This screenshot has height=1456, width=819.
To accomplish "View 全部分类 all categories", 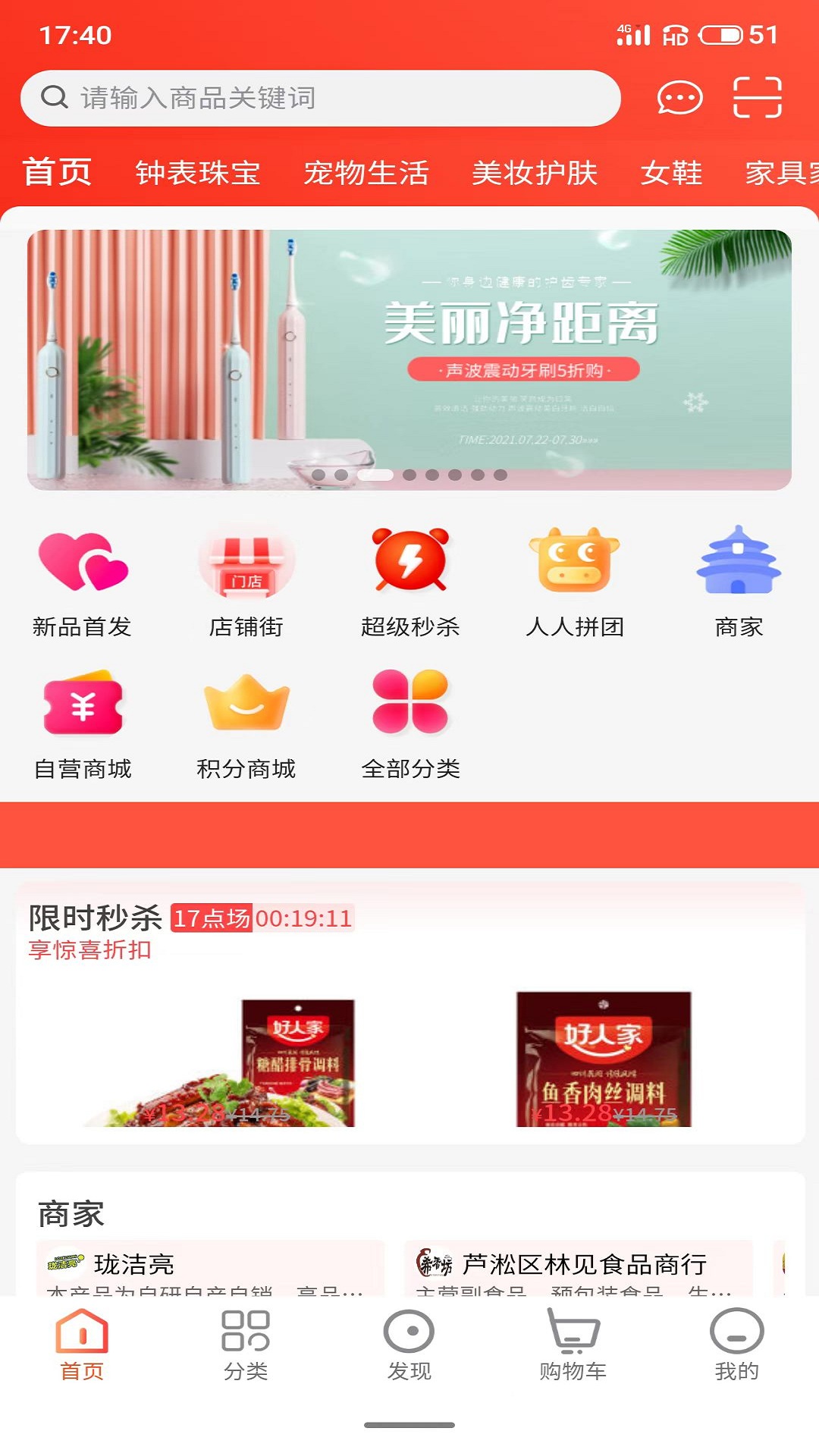I will pos(410,724).
